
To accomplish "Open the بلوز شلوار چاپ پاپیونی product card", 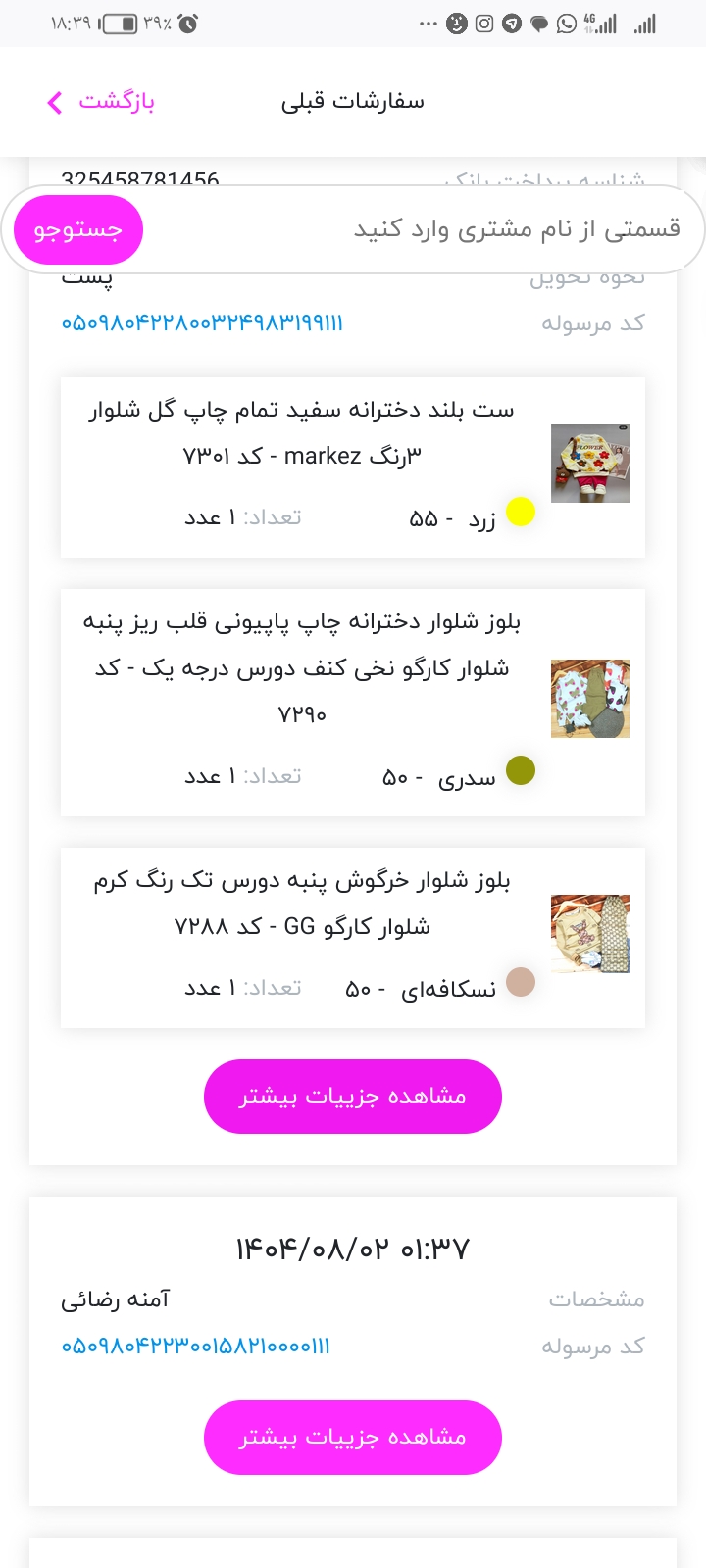I will click(353, 702).
